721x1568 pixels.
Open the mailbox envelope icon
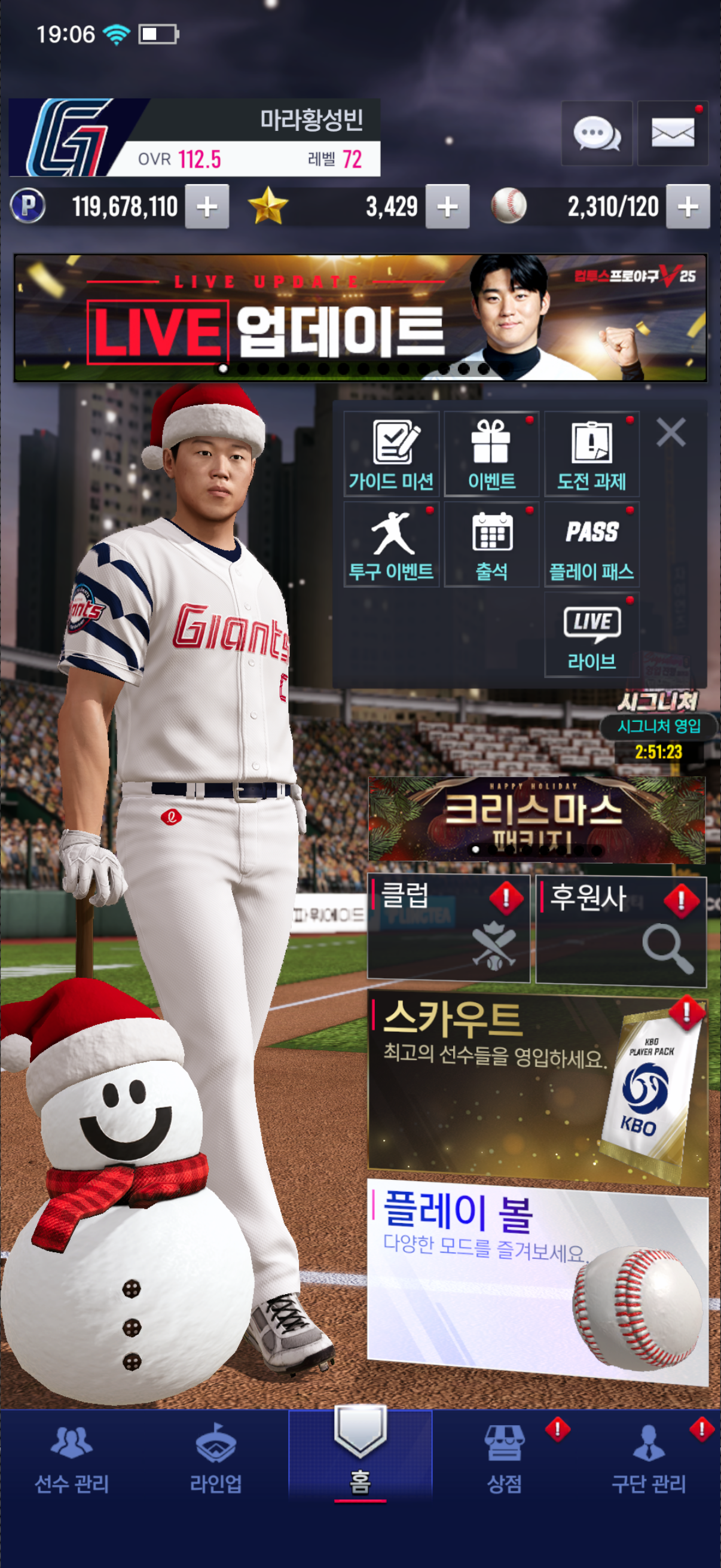(673, 133)
